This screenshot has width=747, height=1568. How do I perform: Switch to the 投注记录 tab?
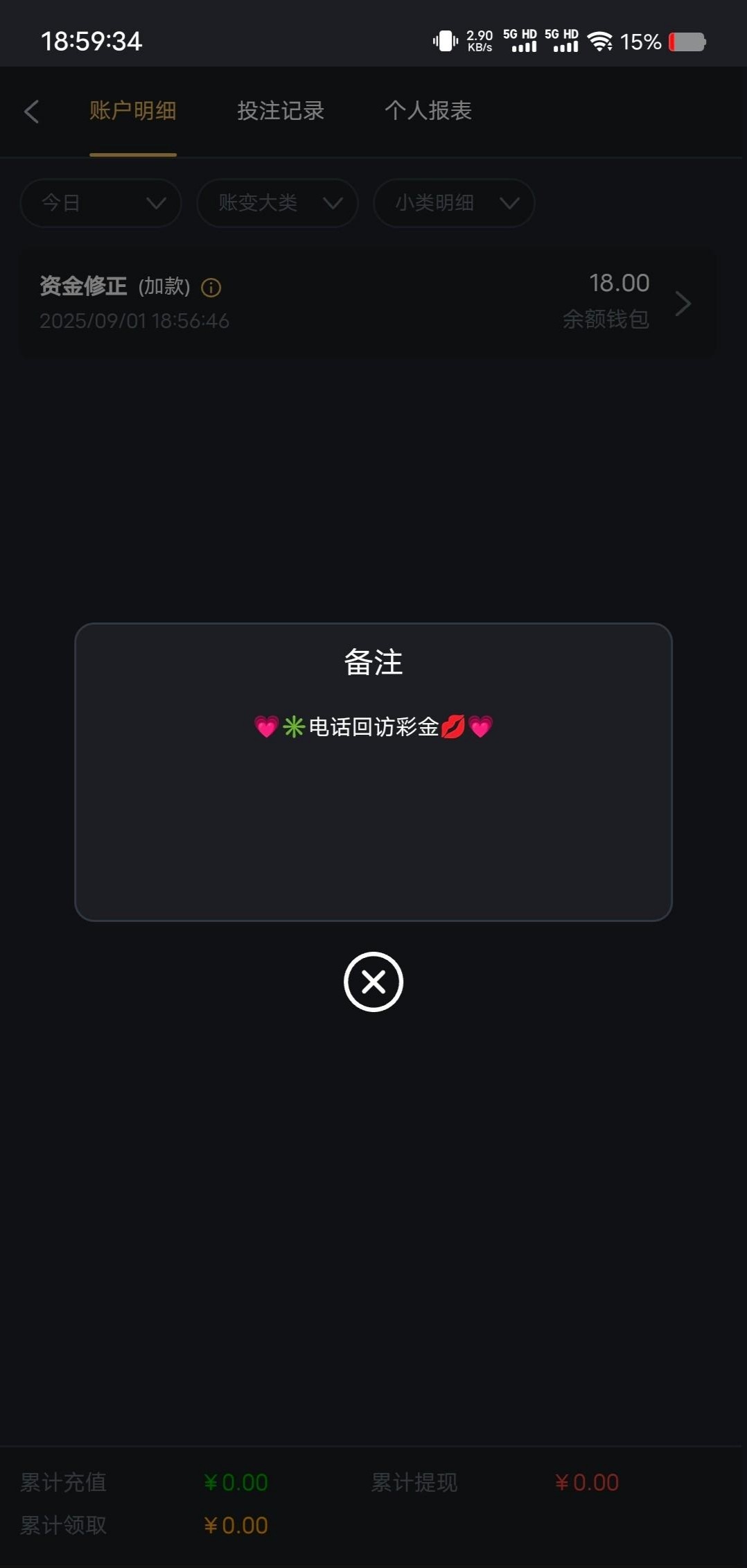tap(281, 111)
